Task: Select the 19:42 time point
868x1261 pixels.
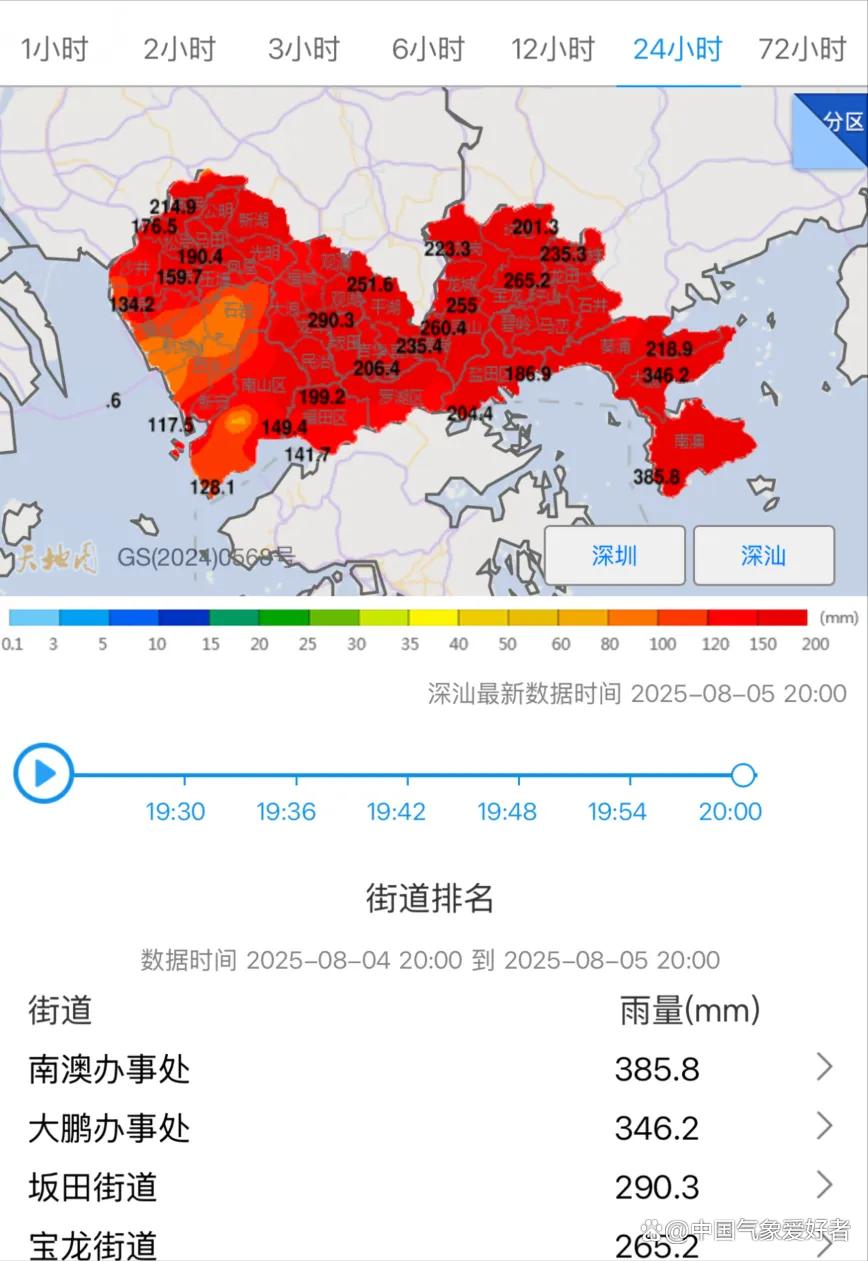Action: (396, 811)
